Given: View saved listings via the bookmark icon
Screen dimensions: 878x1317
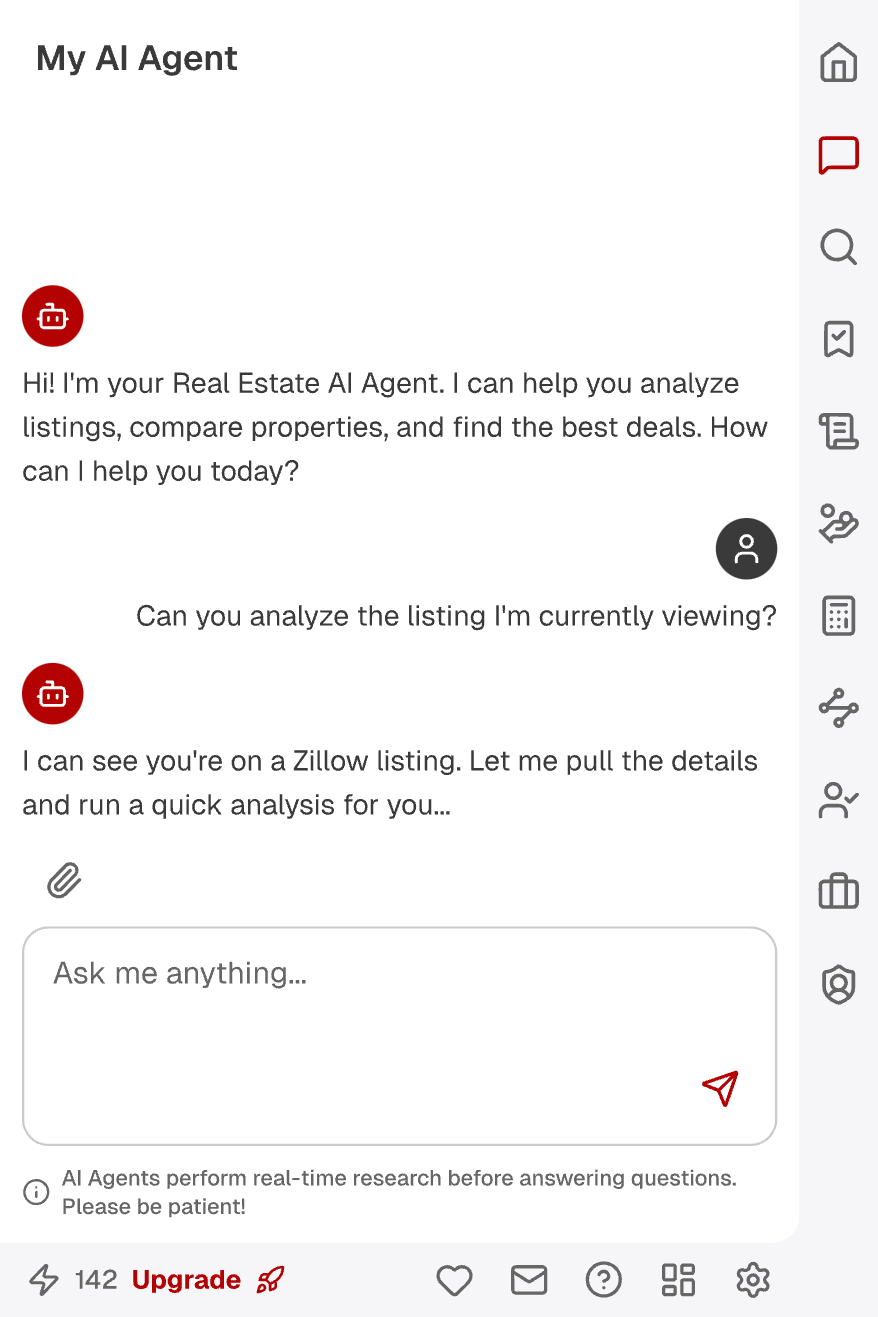Looking at the screenshot, I should (x=837, y=339).
